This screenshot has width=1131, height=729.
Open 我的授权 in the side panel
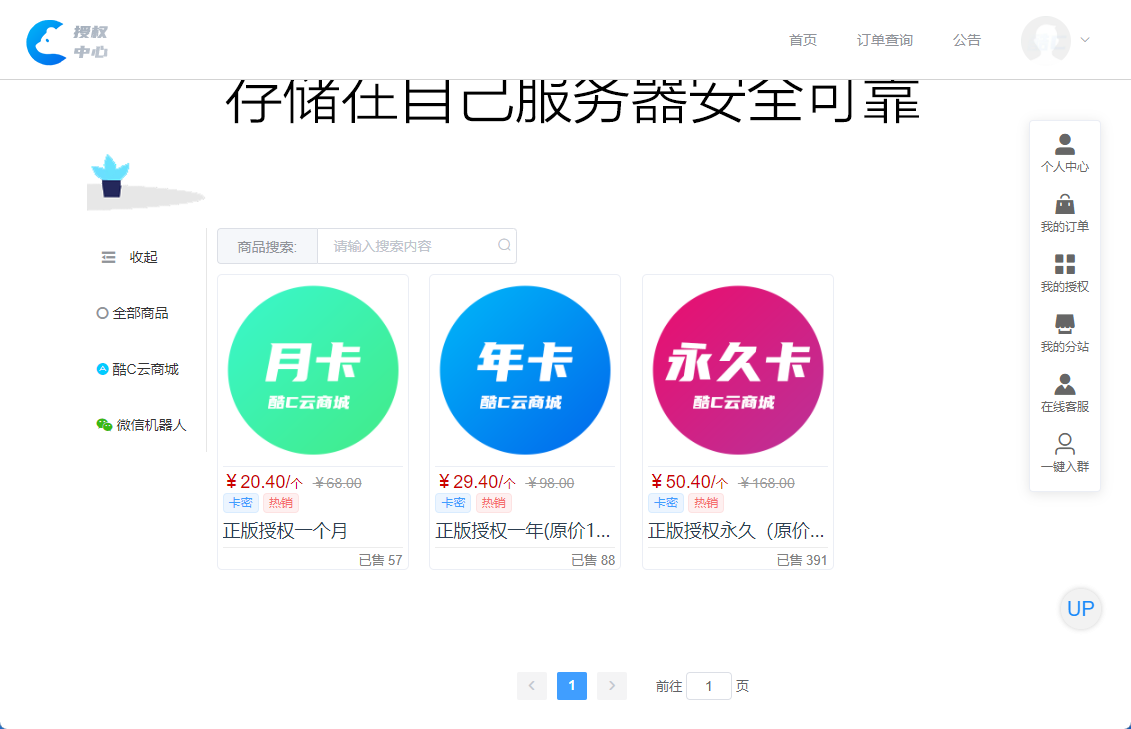1064,274
